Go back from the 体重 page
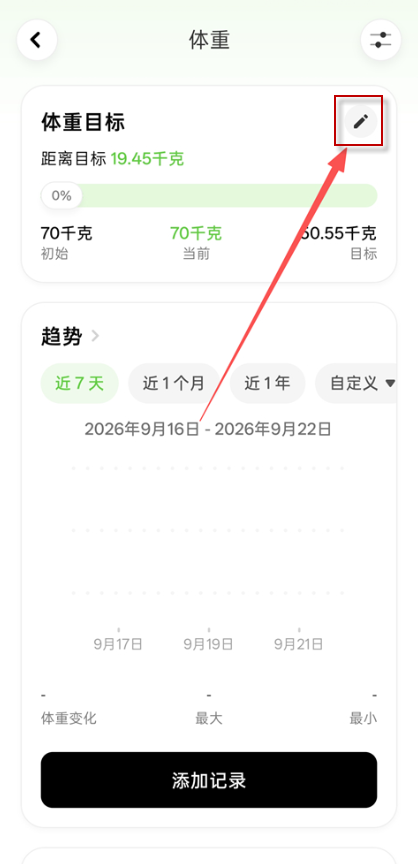This screenshot has width=418, height=864. 37,40
